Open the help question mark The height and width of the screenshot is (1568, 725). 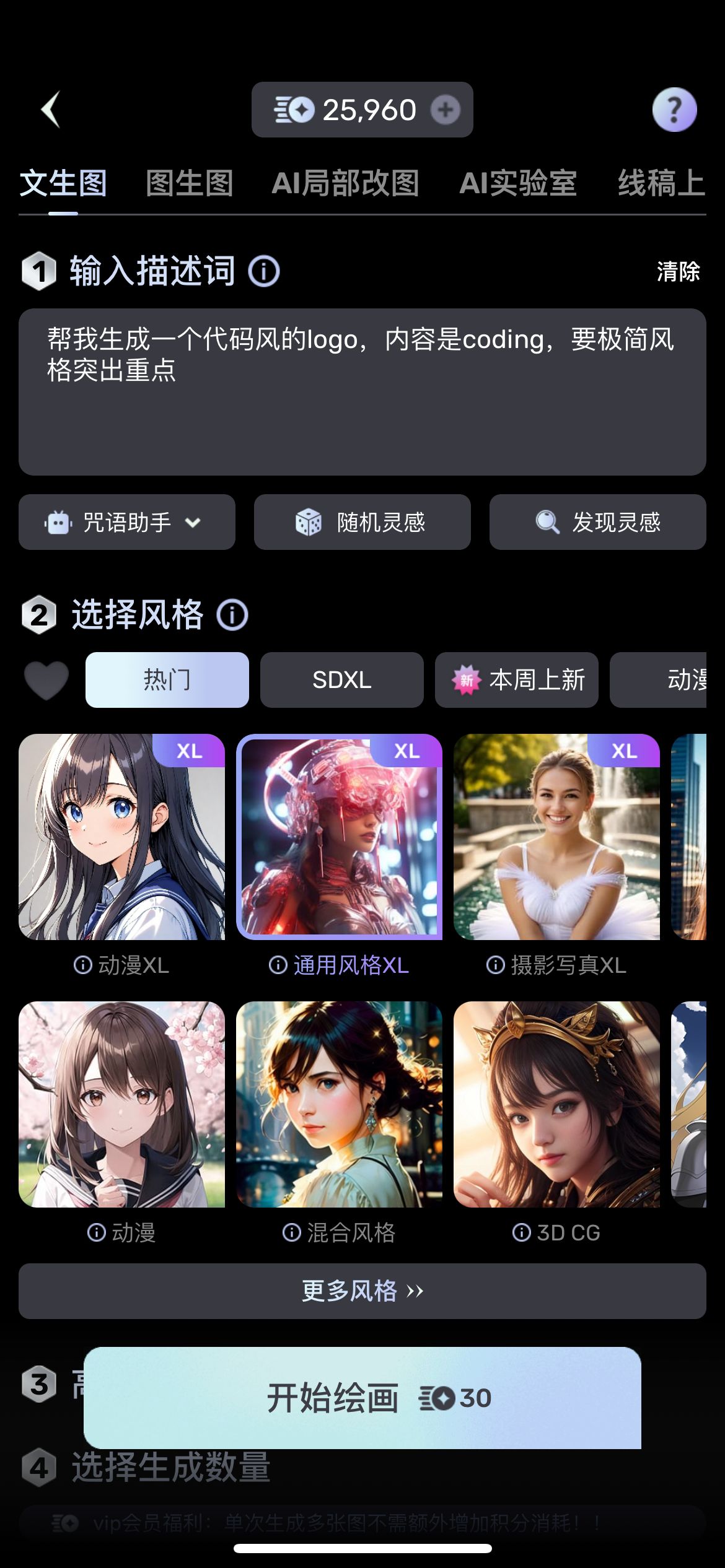674,110
